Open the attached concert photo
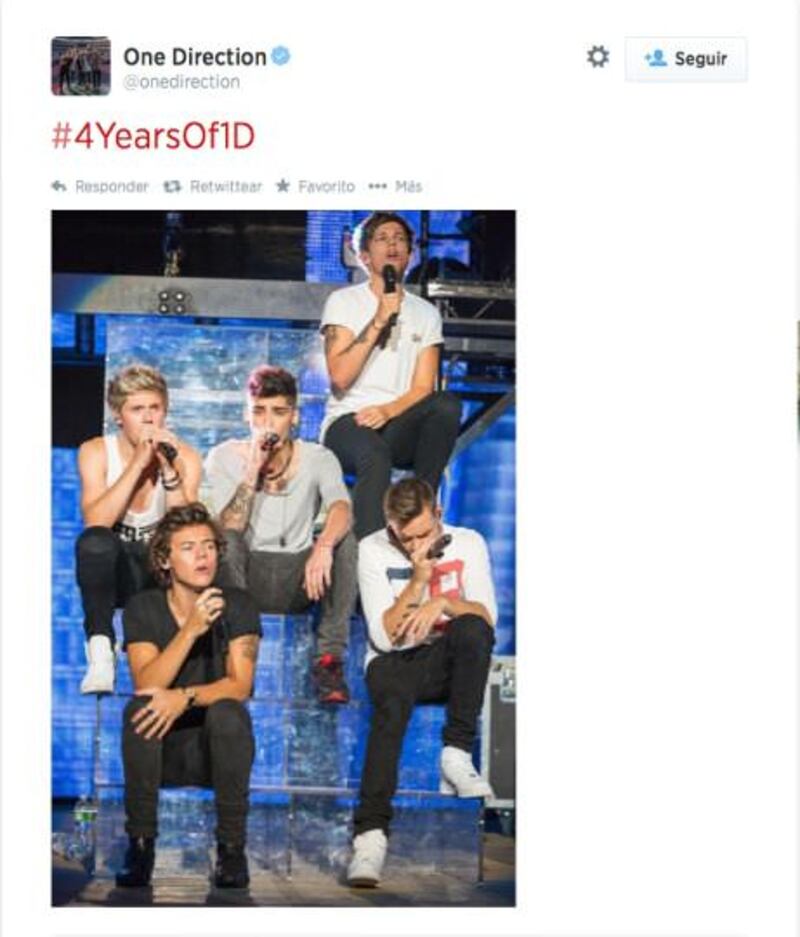 pos(283,557)
